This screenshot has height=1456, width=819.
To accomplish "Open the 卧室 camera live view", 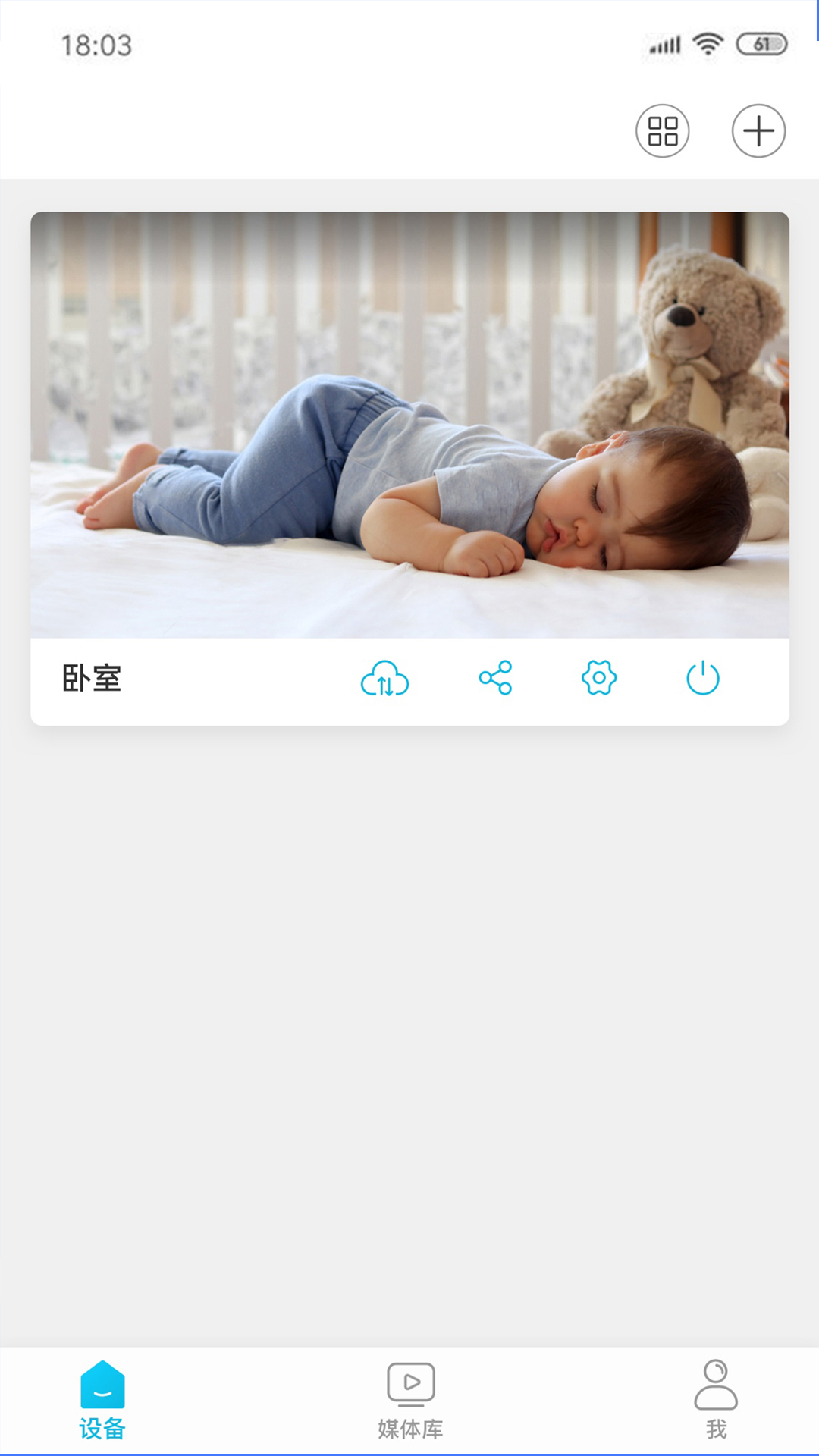I will pyautogui.click(x=409, y=425).
